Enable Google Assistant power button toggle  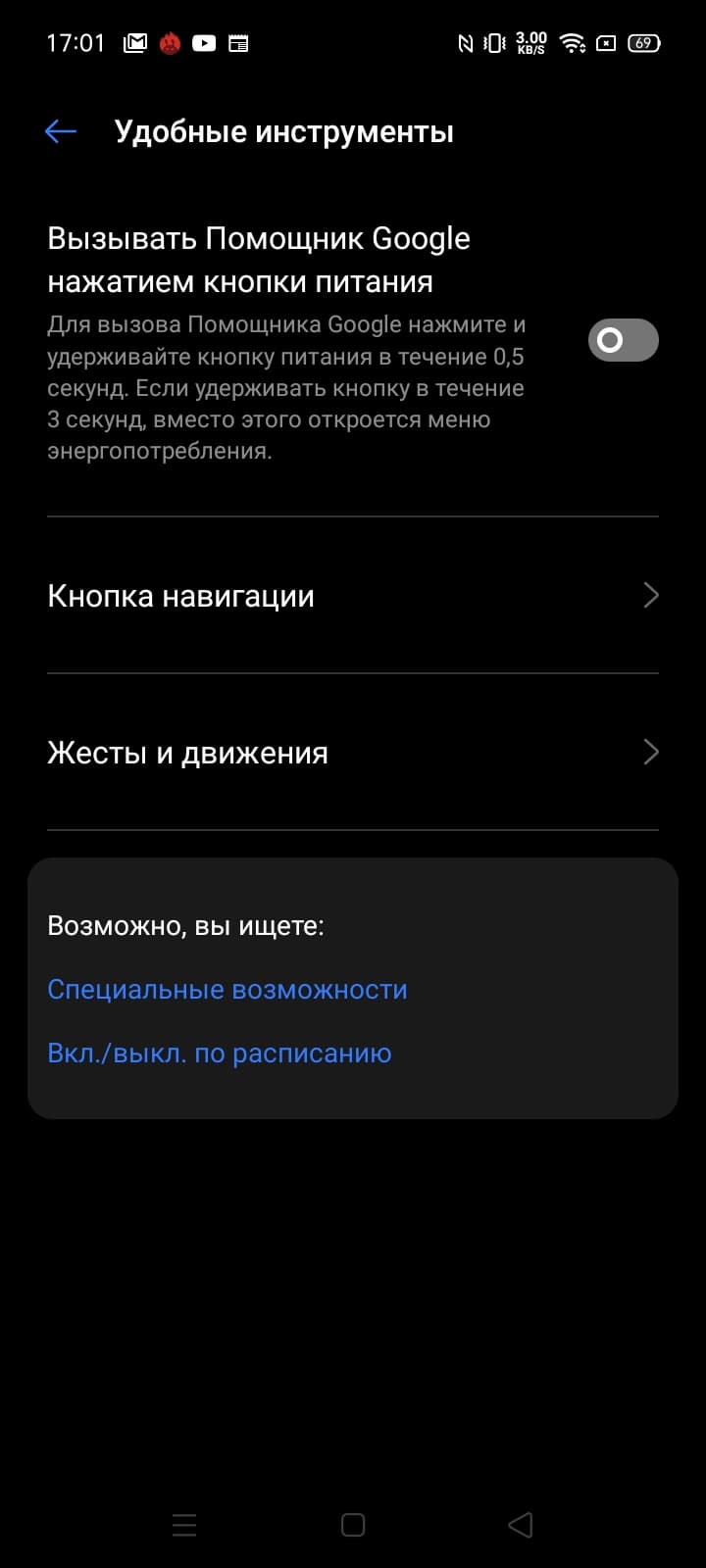623,340
